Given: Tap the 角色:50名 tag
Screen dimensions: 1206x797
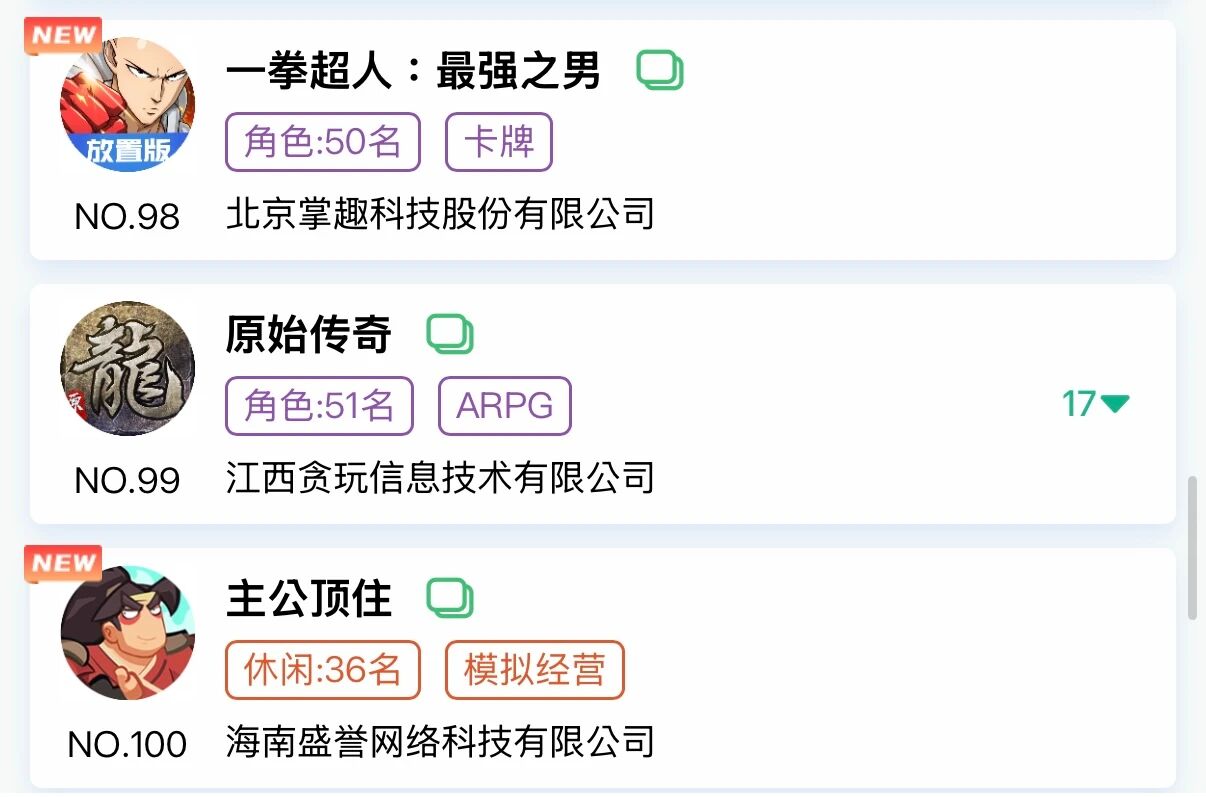Looking at the screenshot, I should (x=323, y=142).
